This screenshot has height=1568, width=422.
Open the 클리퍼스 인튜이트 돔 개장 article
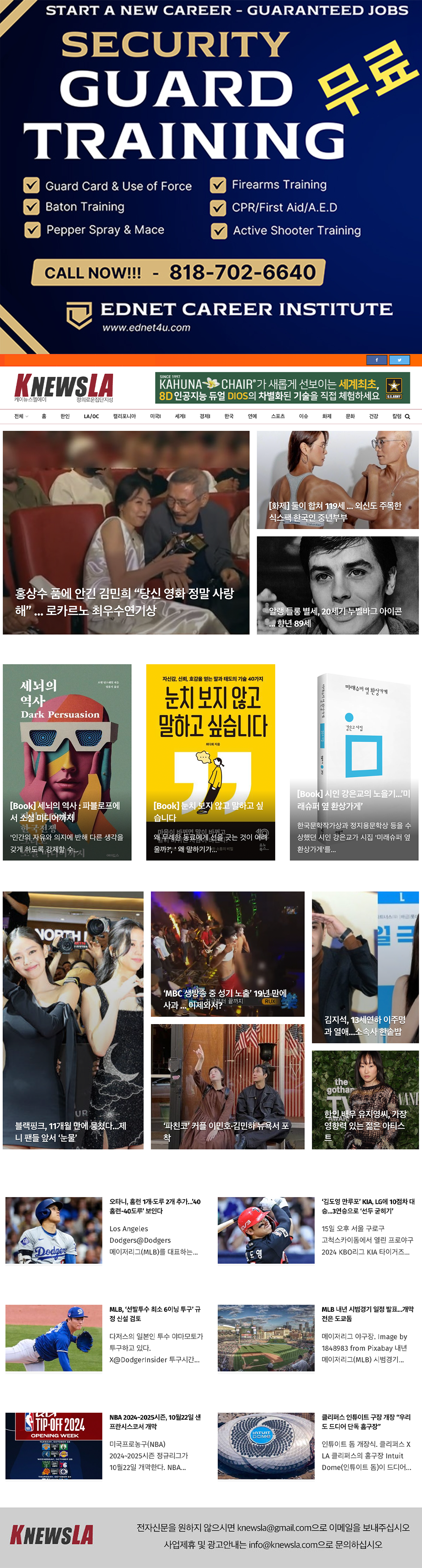[366, 1421]
